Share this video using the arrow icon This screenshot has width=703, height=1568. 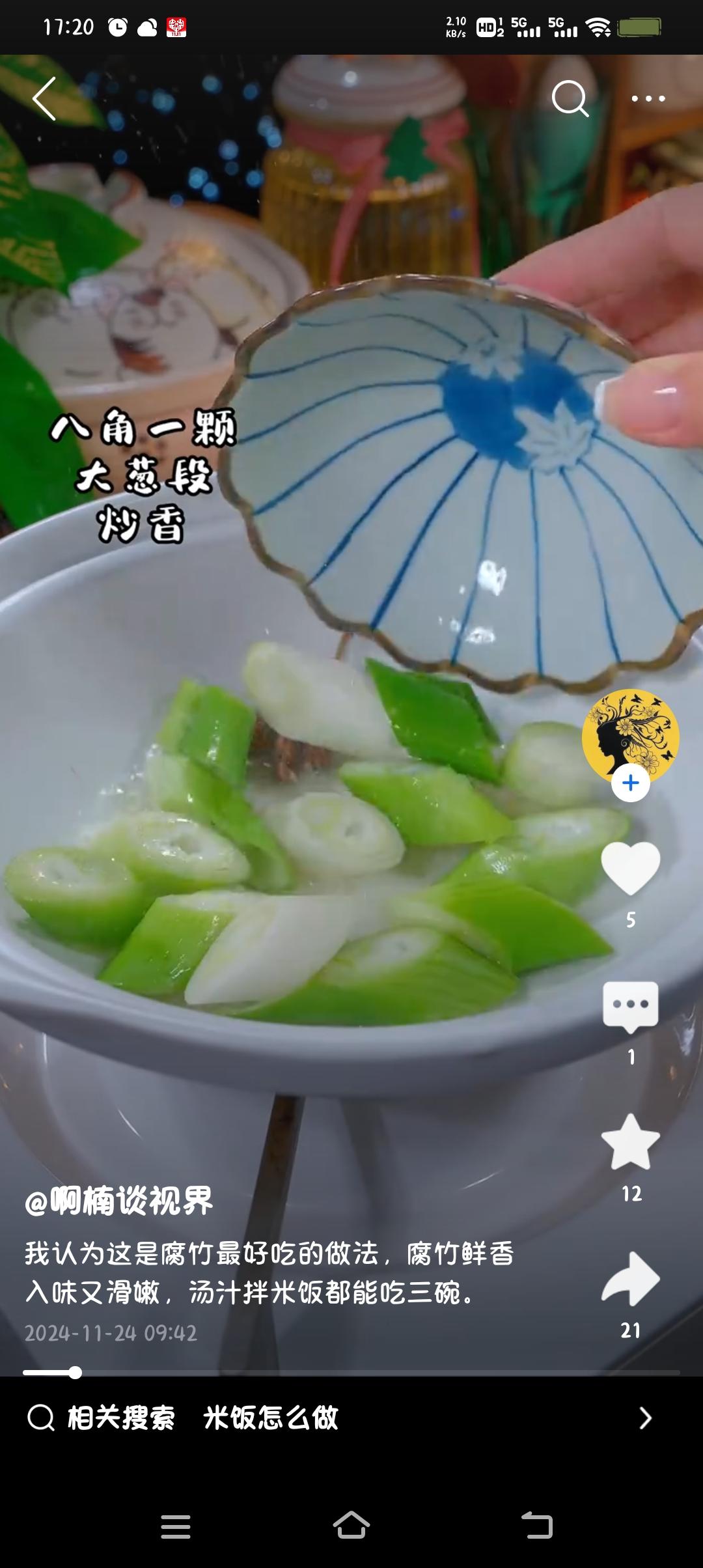tap(630, 1280)
